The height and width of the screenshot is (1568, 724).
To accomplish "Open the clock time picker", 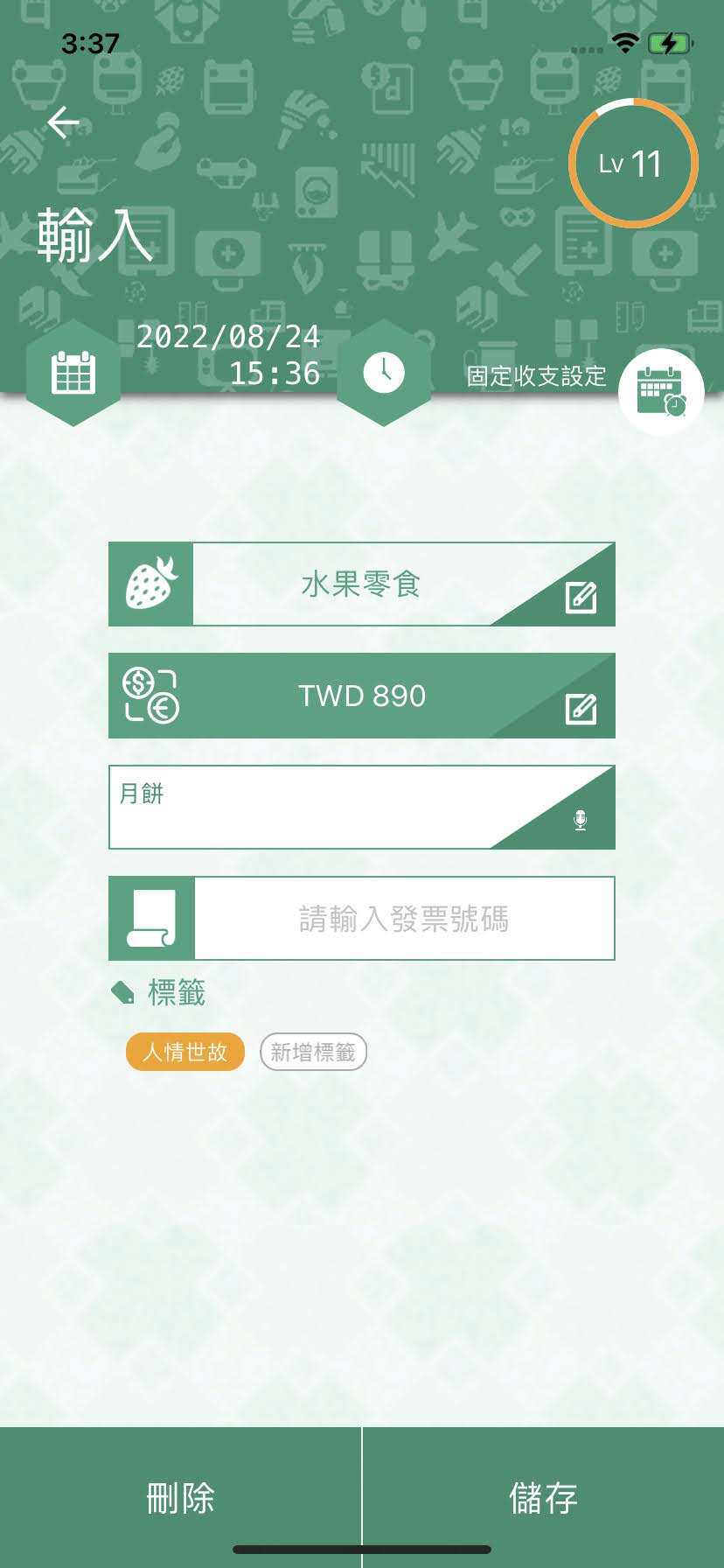I will click(384, 374).
